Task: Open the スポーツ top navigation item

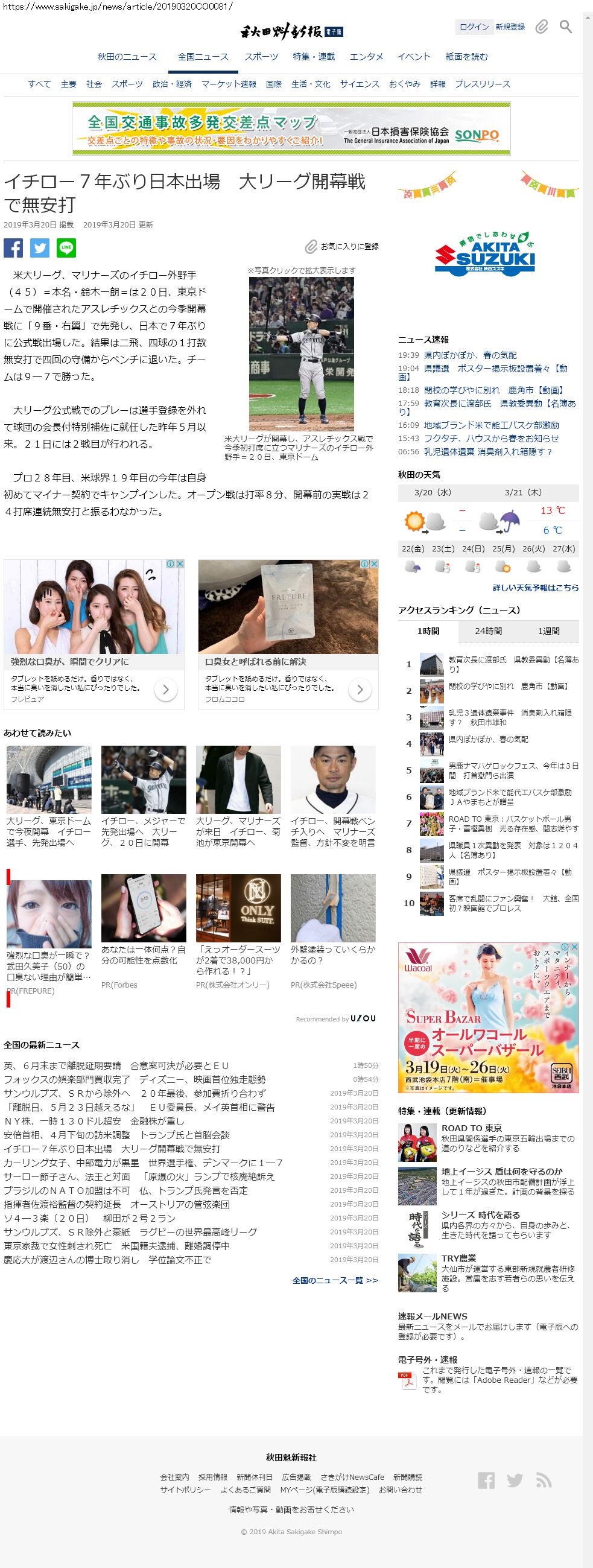Action: pyautogui.click(x=261, y=57)
